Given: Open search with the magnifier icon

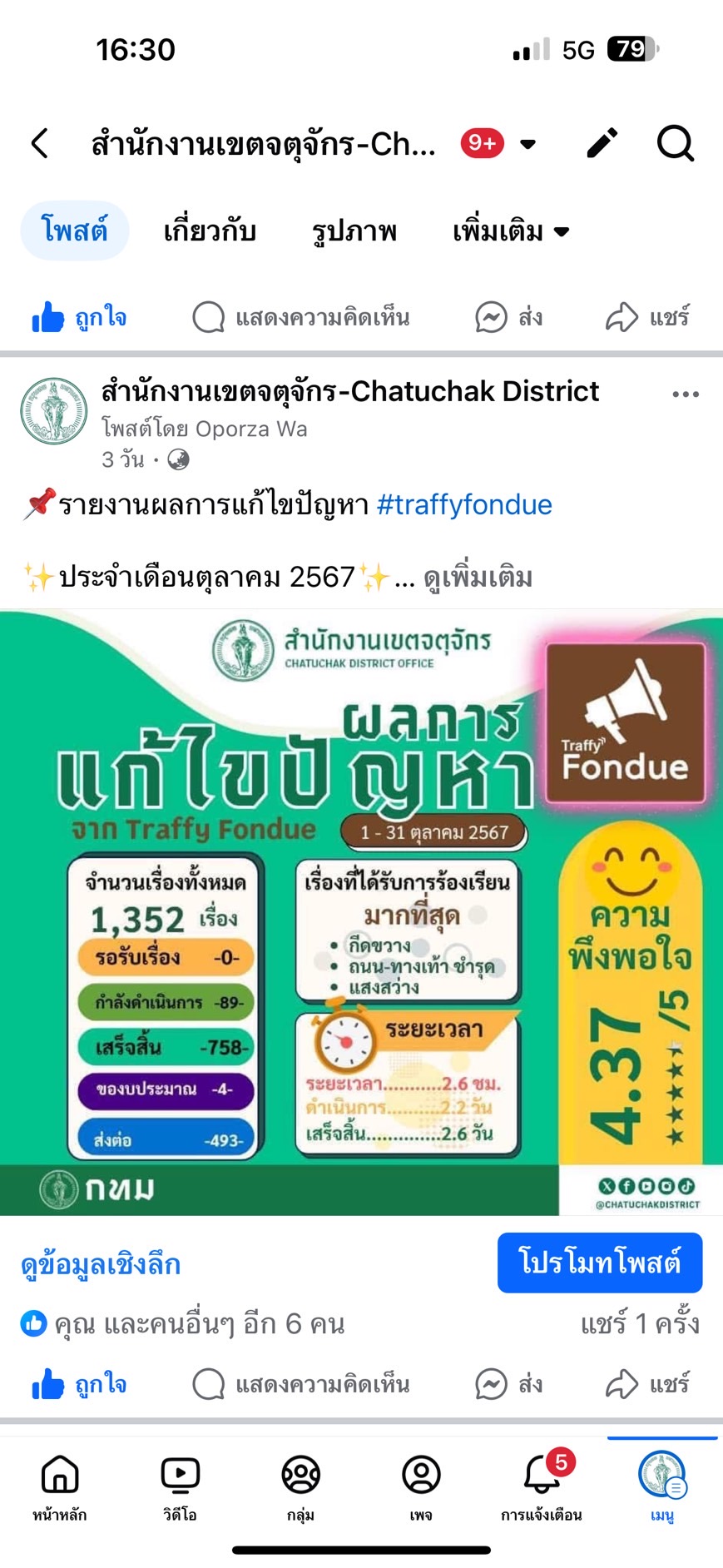Looking at the screenshot, I should coord(675,143).
